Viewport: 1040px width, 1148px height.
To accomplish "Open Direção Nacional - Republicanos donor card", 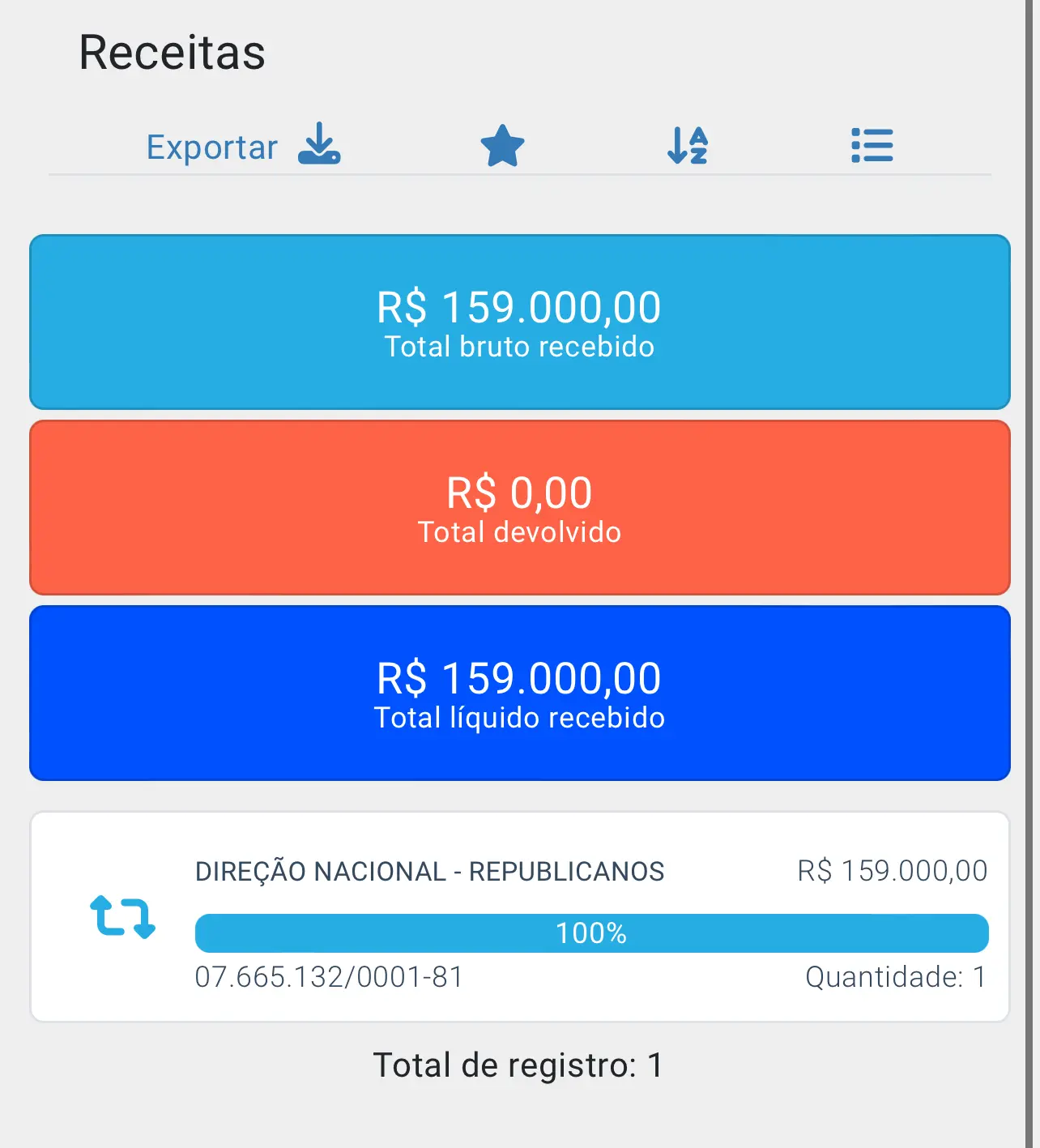I will coord(519,916).
